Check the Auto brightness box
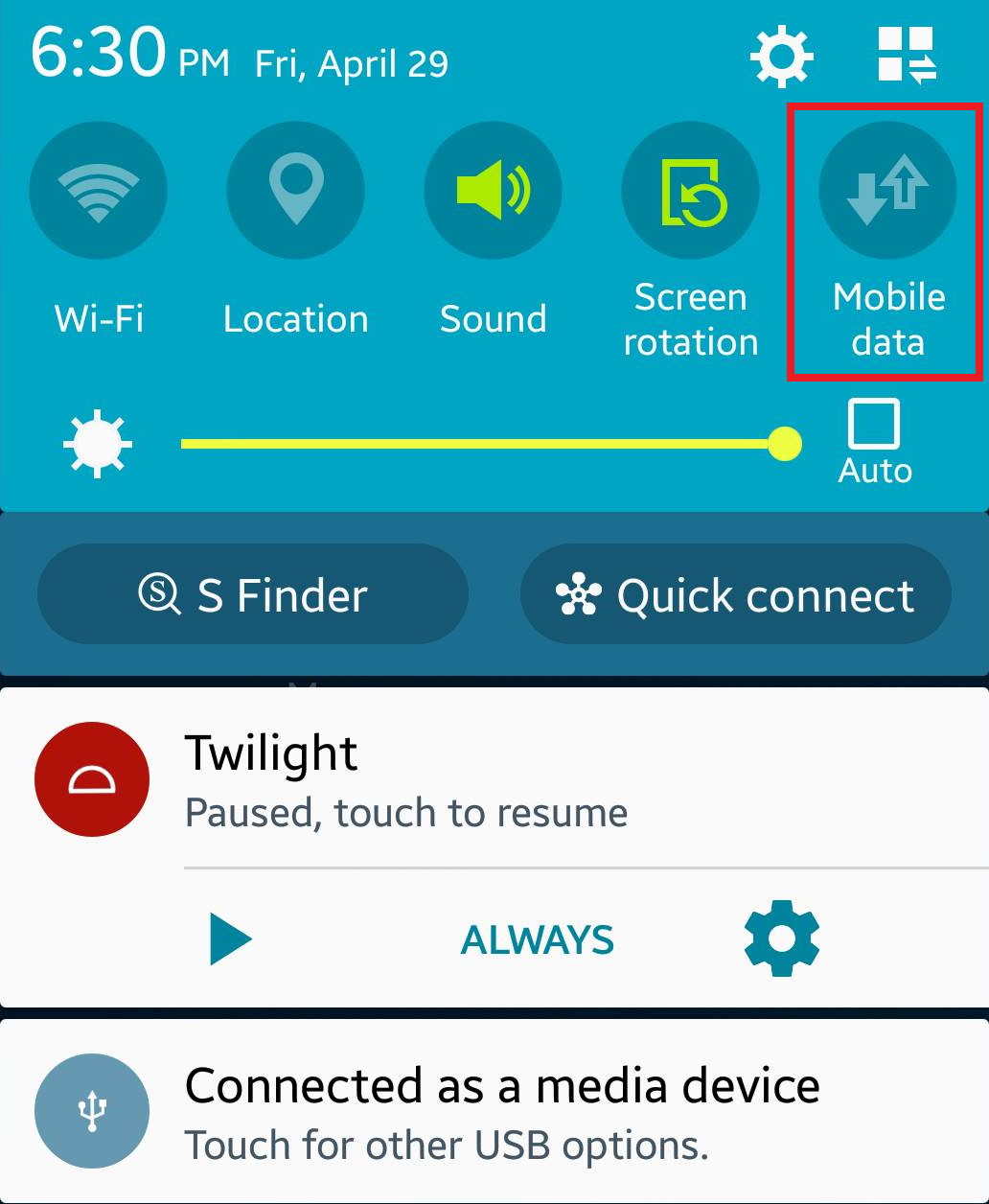989x1204 pixels. coord(874,425)
